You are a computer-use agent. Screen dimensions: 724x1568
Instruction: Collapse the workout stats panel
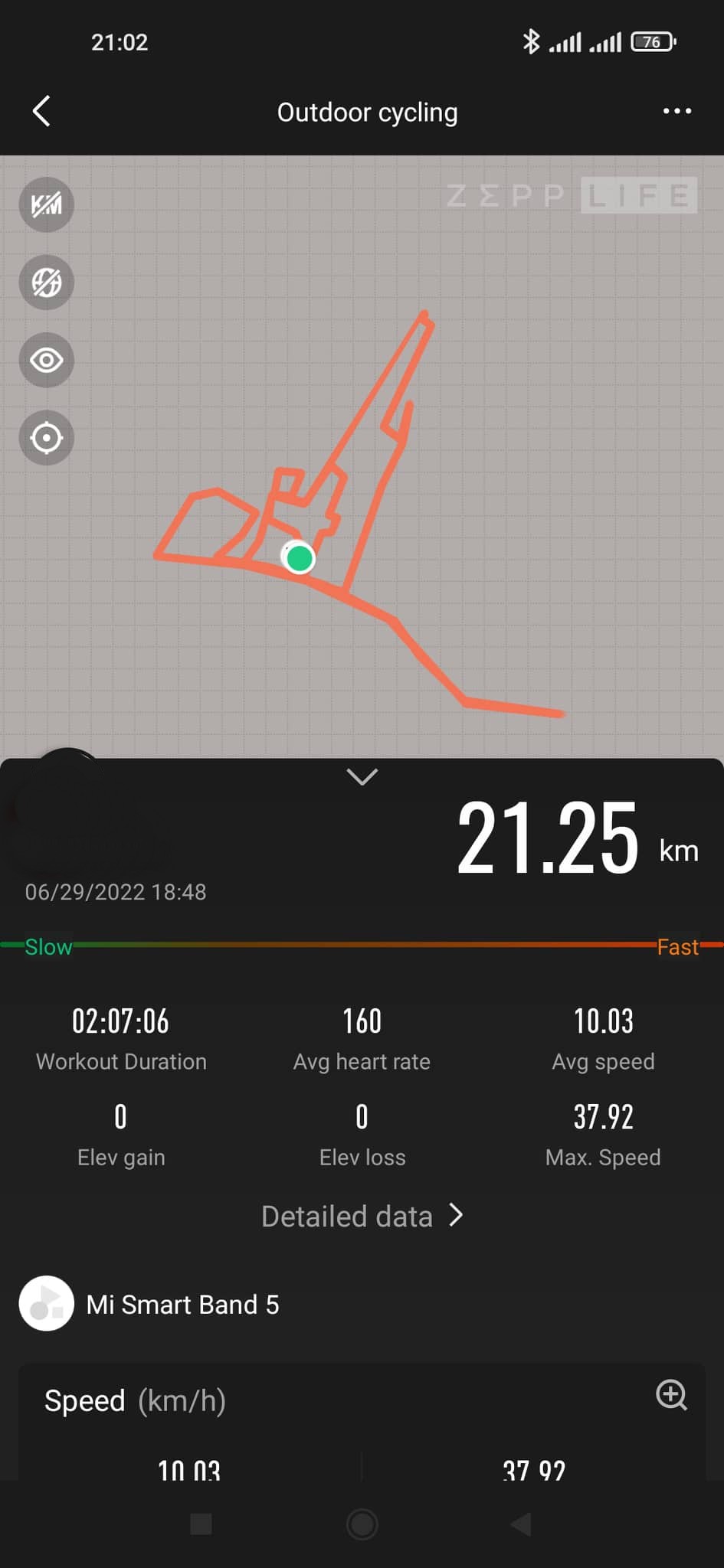point(362,776)
